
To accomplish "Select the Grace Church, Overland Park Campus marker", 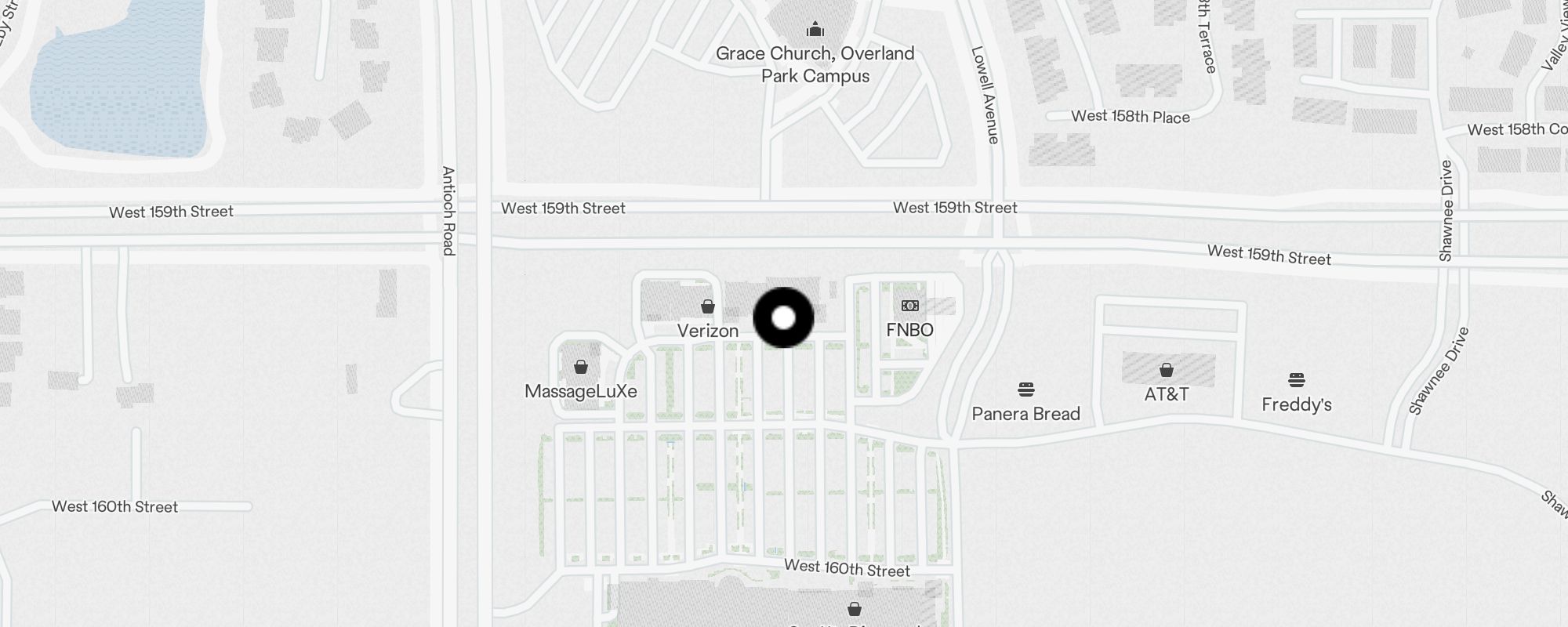I will coord(815,31).
